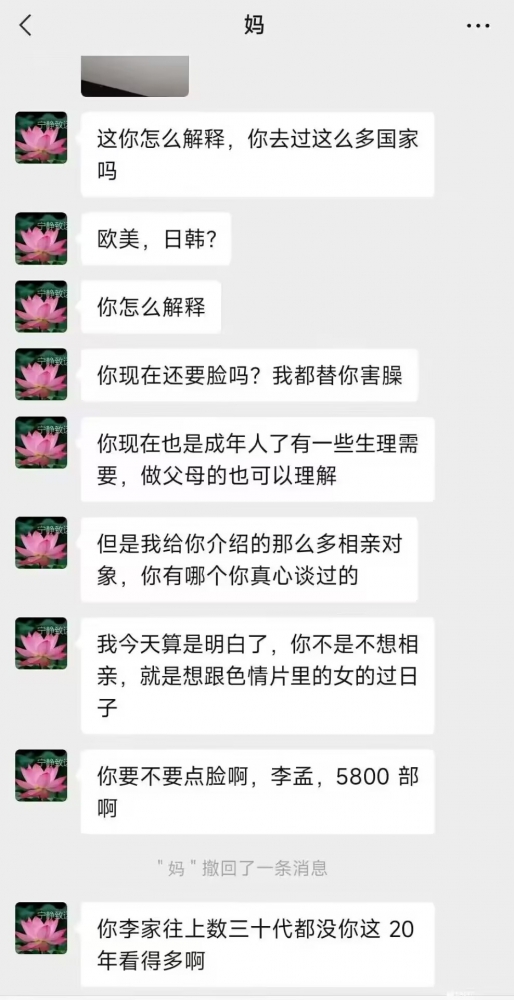Tap the lotus avatar beside 欧美,日韩?
514x1000 pixels.
pyautogui.click(x=41, y=238)
